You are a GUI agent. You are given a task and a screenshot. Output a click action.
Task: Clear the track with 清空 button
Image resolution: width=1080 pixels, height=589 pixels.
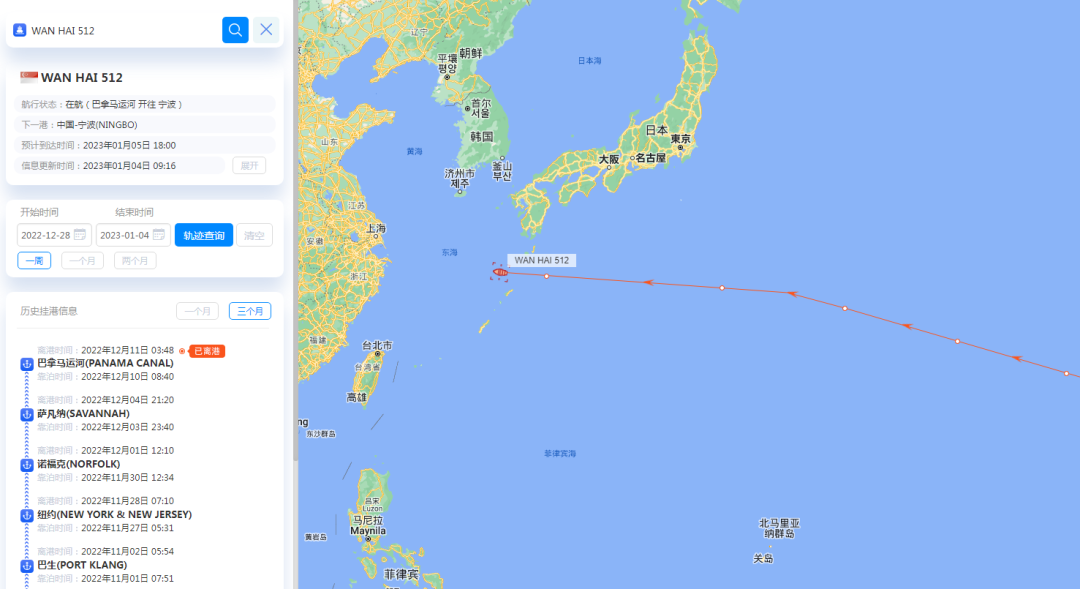click(x=254, y=235)
